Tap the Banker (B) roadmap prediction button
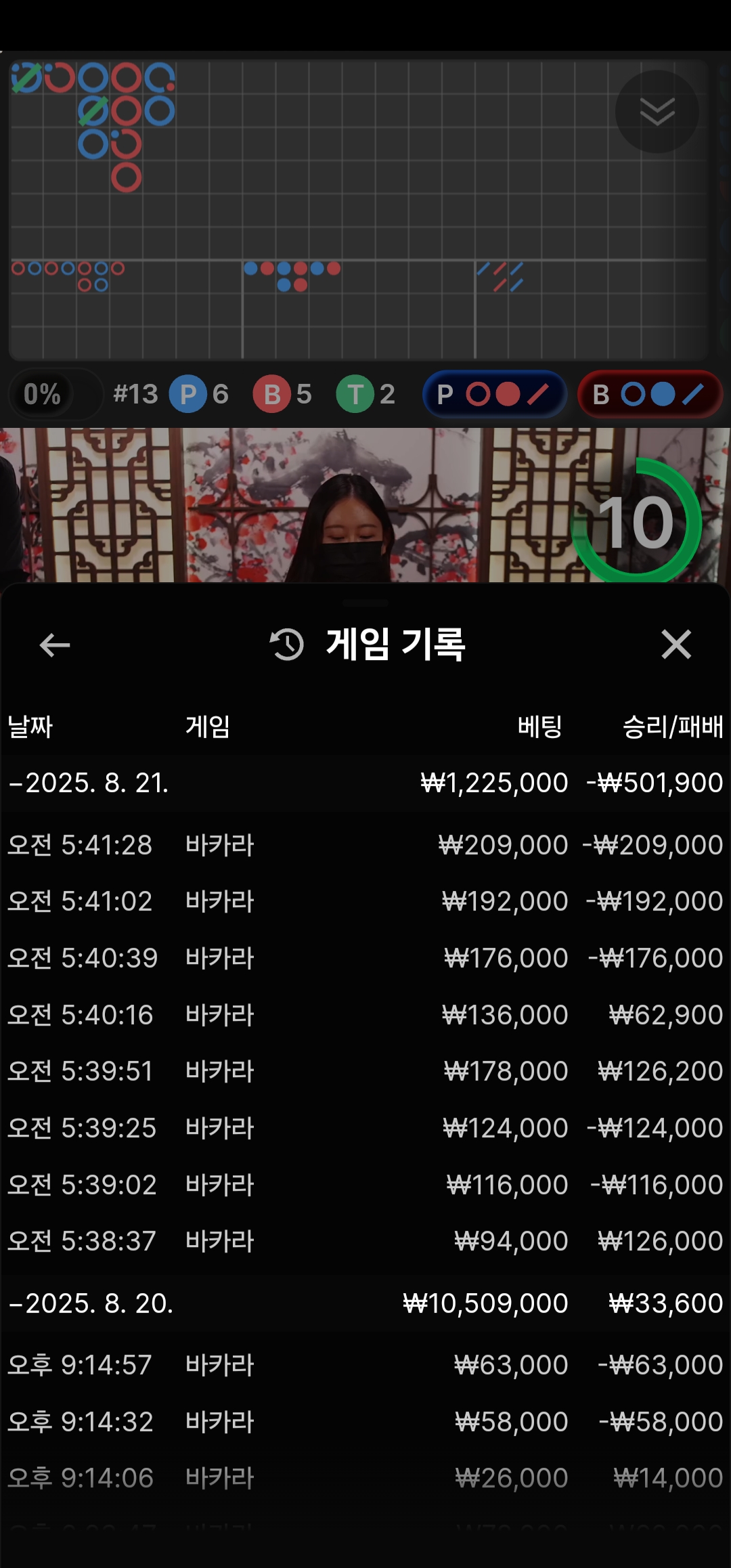 (x=649, y=394)
